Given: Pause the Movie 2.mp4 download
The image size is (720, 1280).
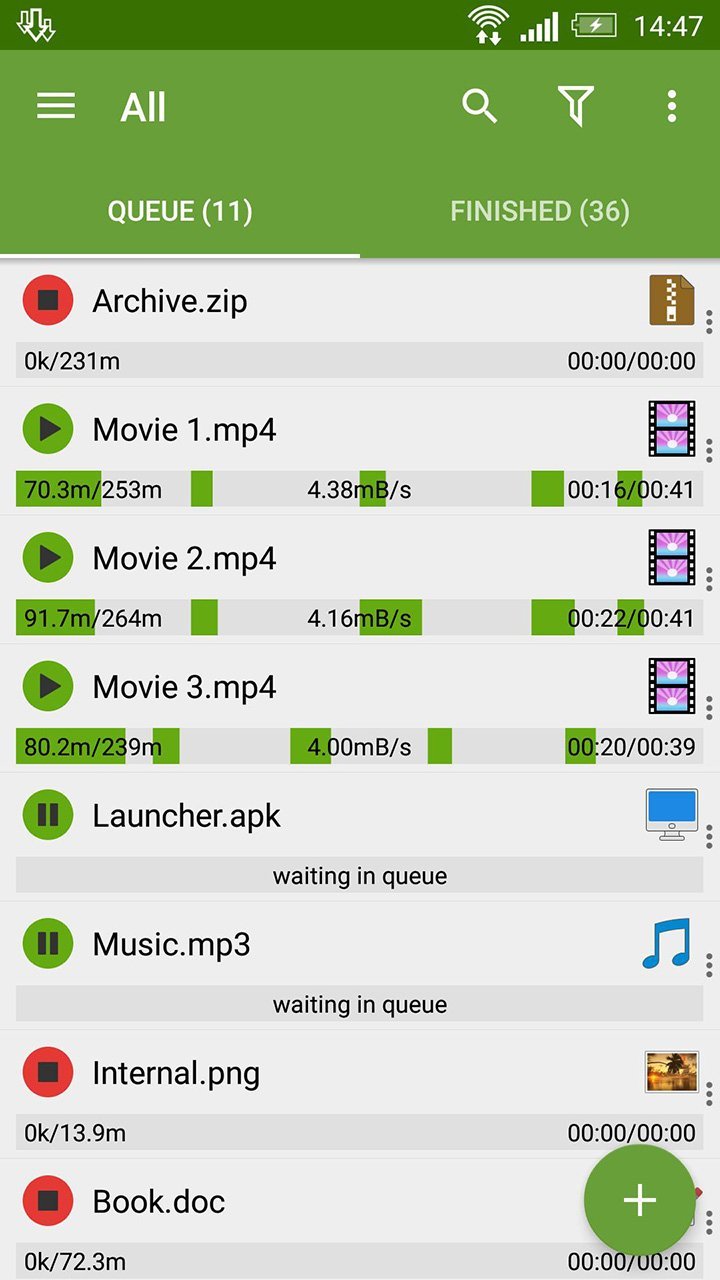Looking at the screenshot, I should coord(47,557).
